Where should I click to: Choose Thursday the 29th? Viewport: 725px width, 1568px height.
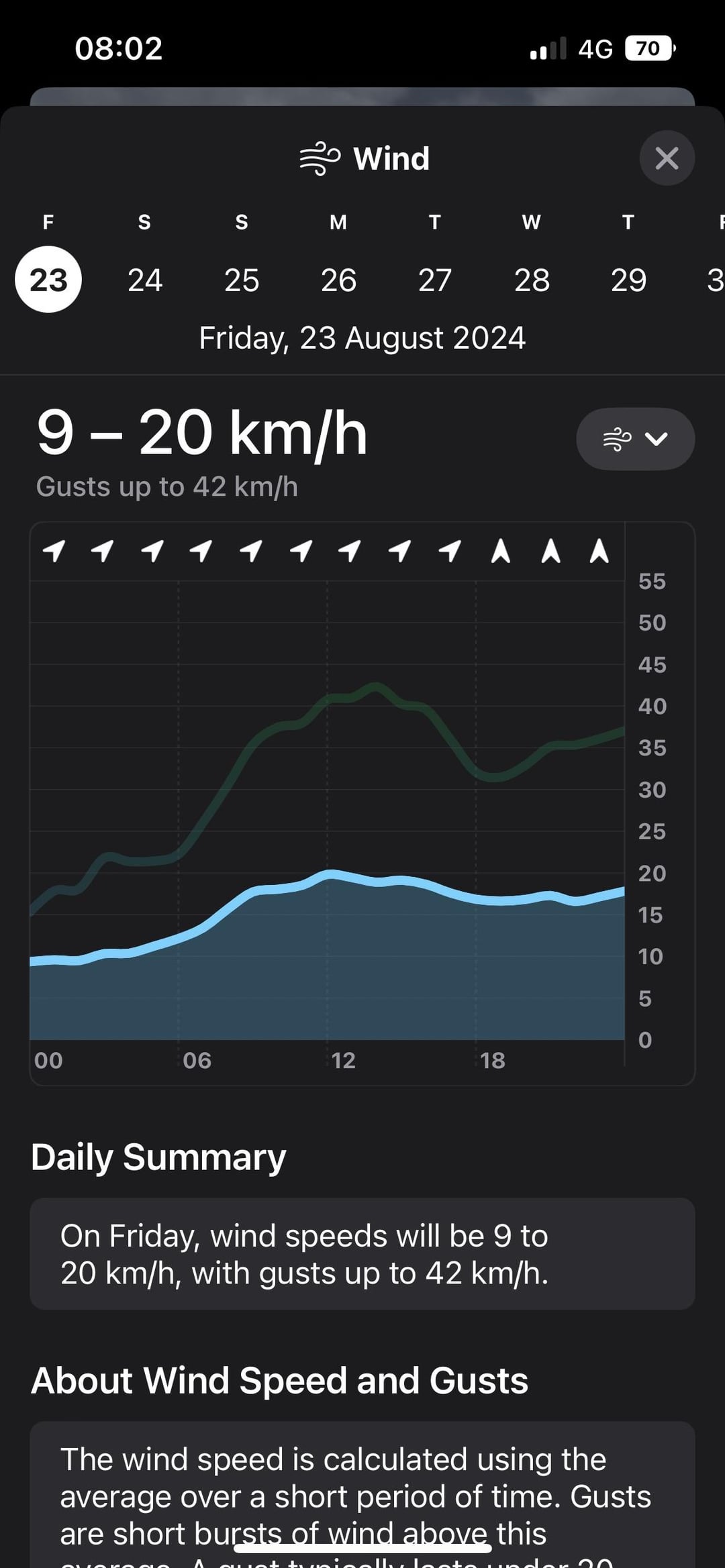[x=628, y=280]
